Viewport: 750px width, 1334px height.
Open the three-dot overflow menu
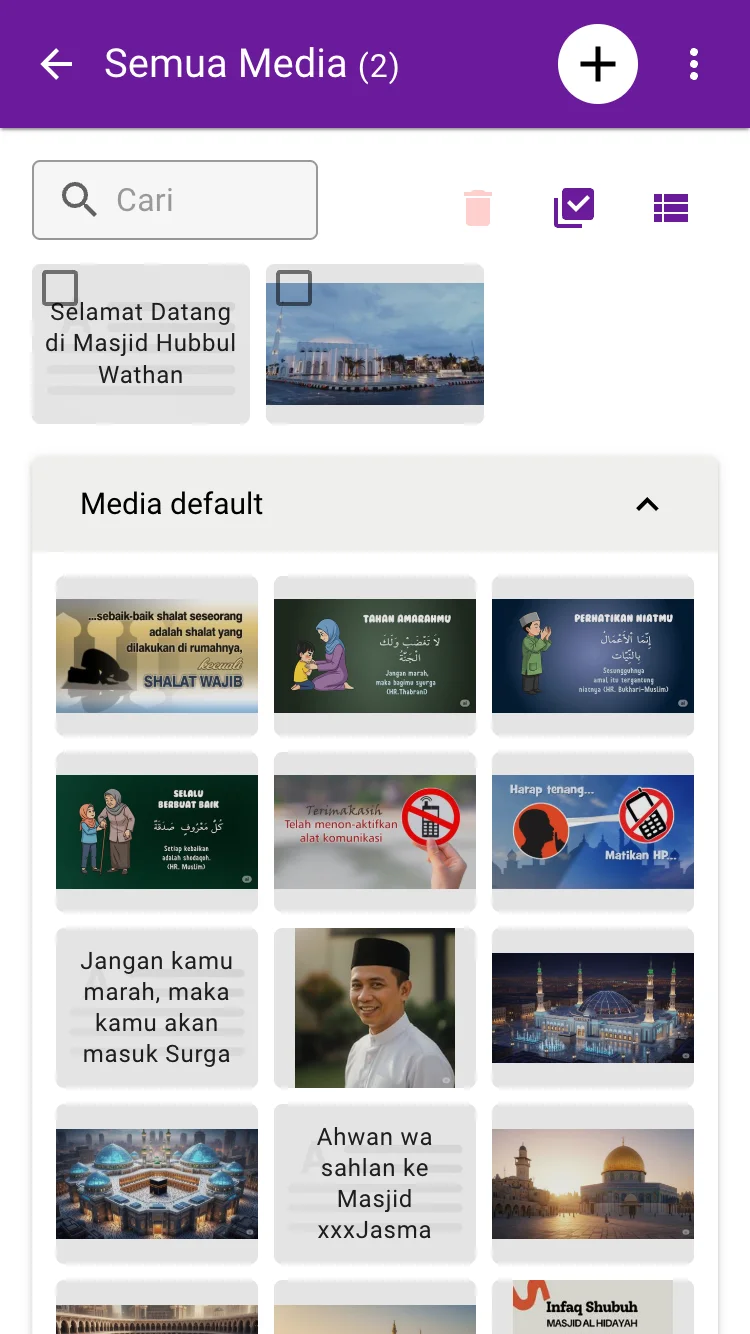tap(693, 65)
